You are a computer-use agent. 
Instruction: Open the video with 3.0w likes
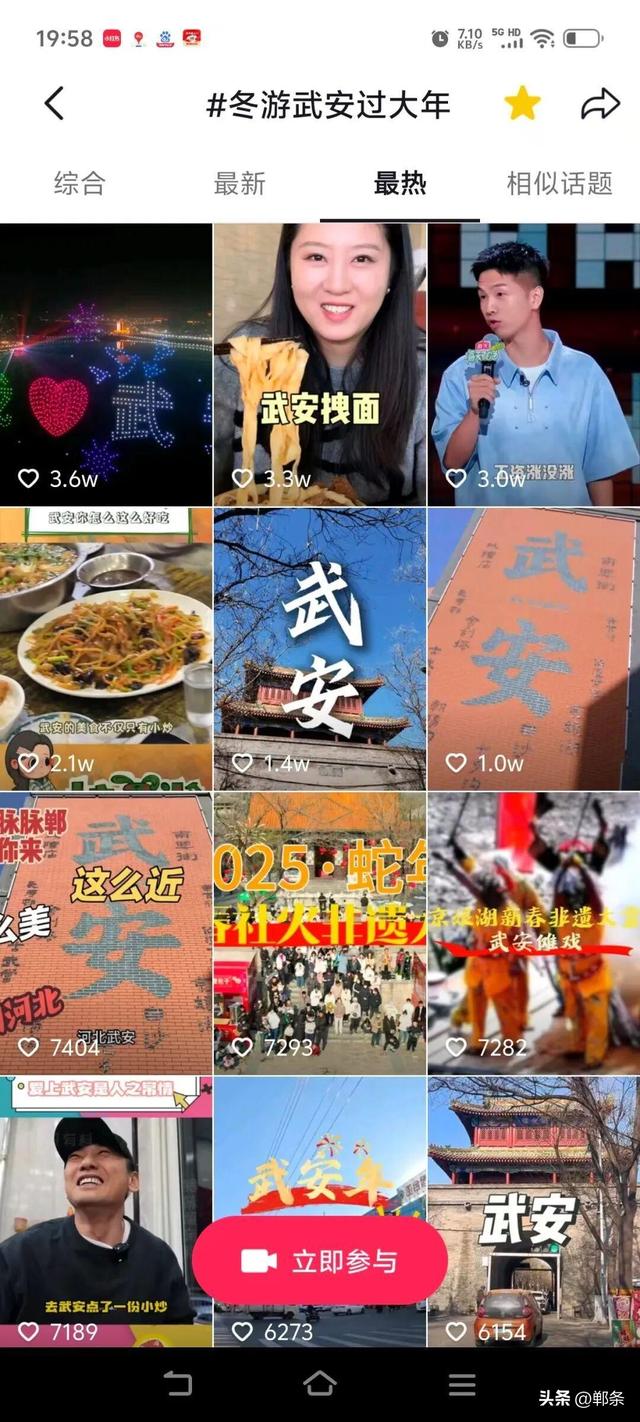(x=534, y=364)
